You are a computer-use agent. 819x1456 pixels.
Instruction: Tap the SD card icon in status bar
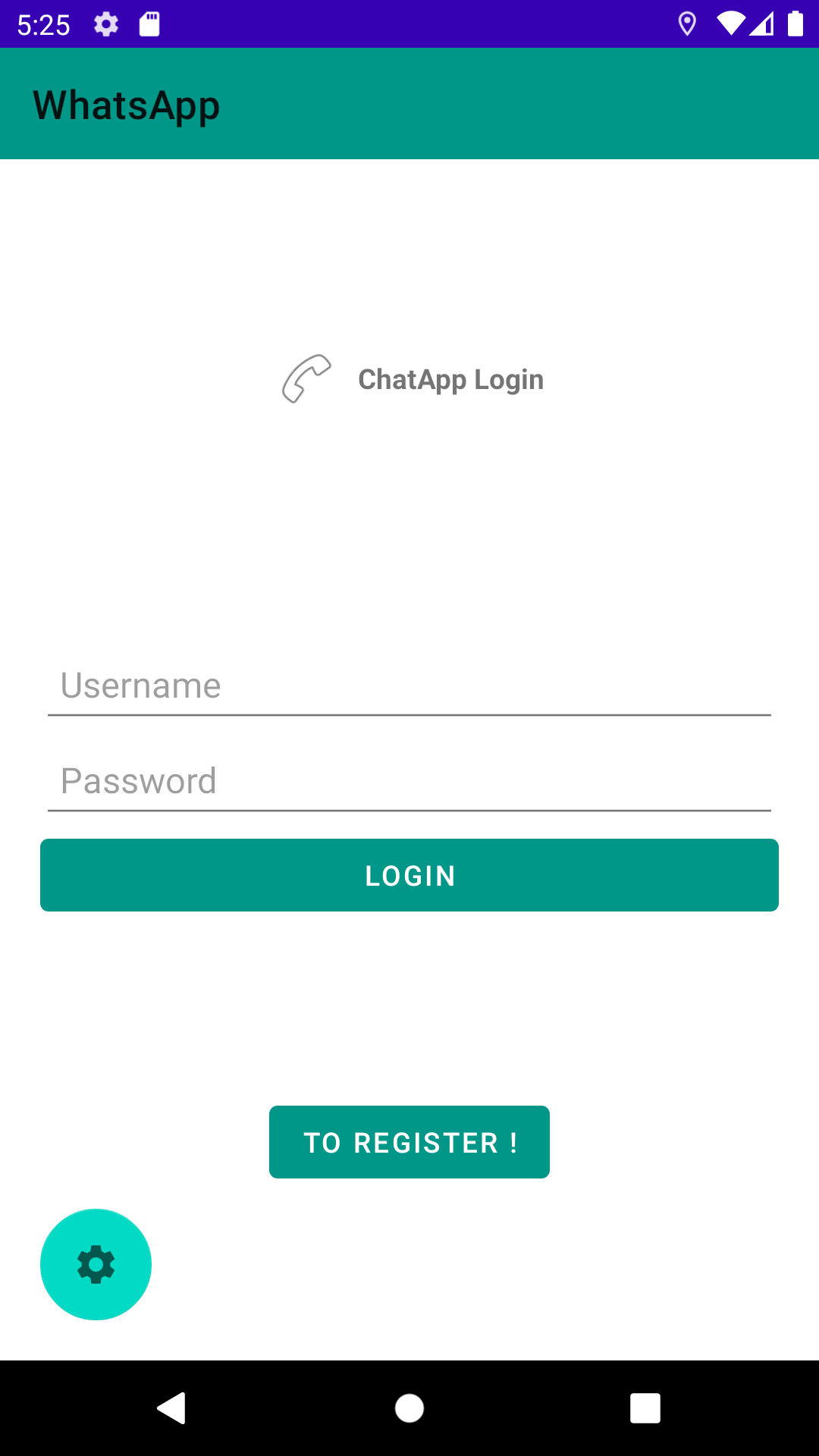149,24
